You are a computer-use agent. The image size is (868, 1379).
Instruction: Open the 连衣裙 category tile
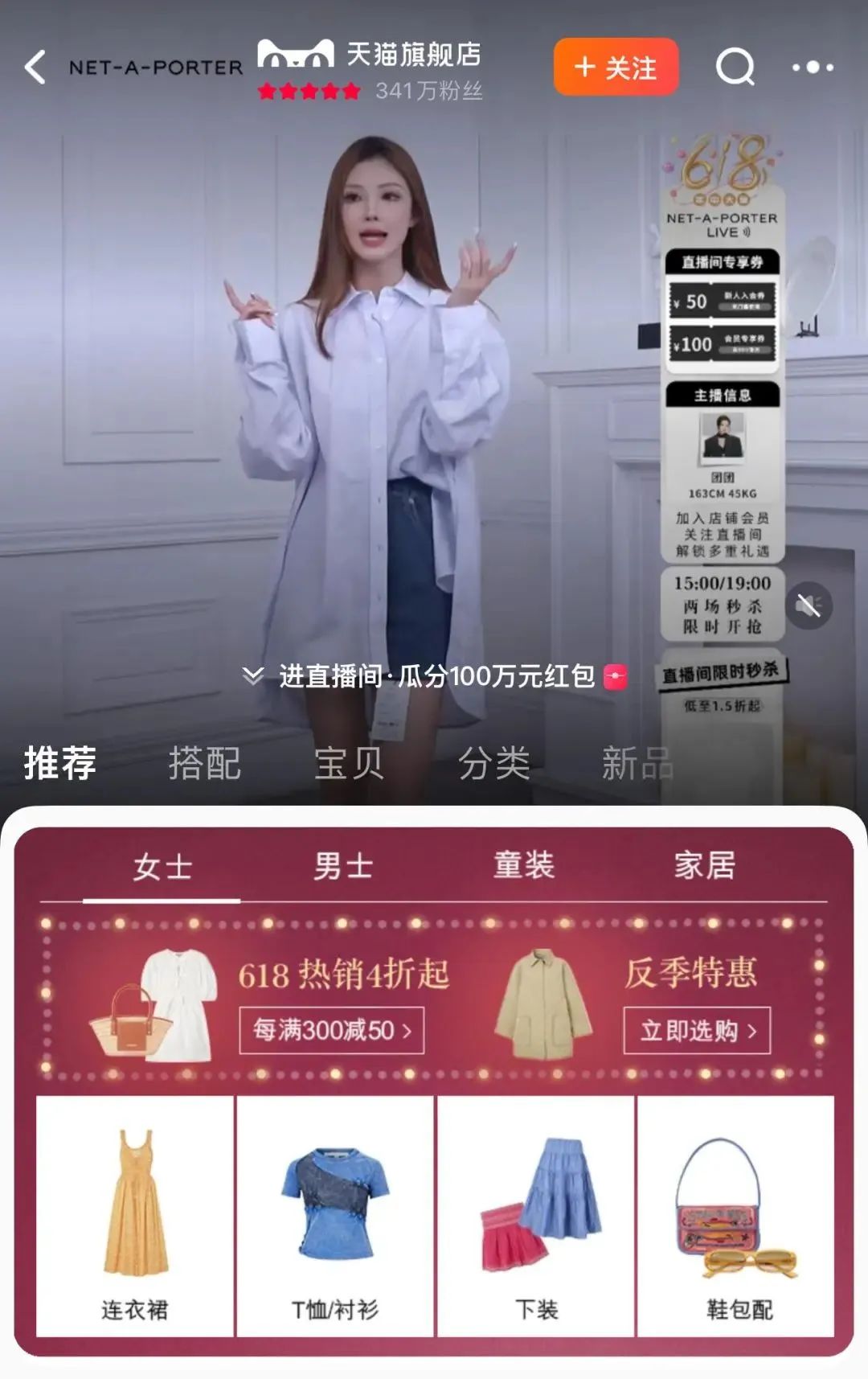[135, 1216]
